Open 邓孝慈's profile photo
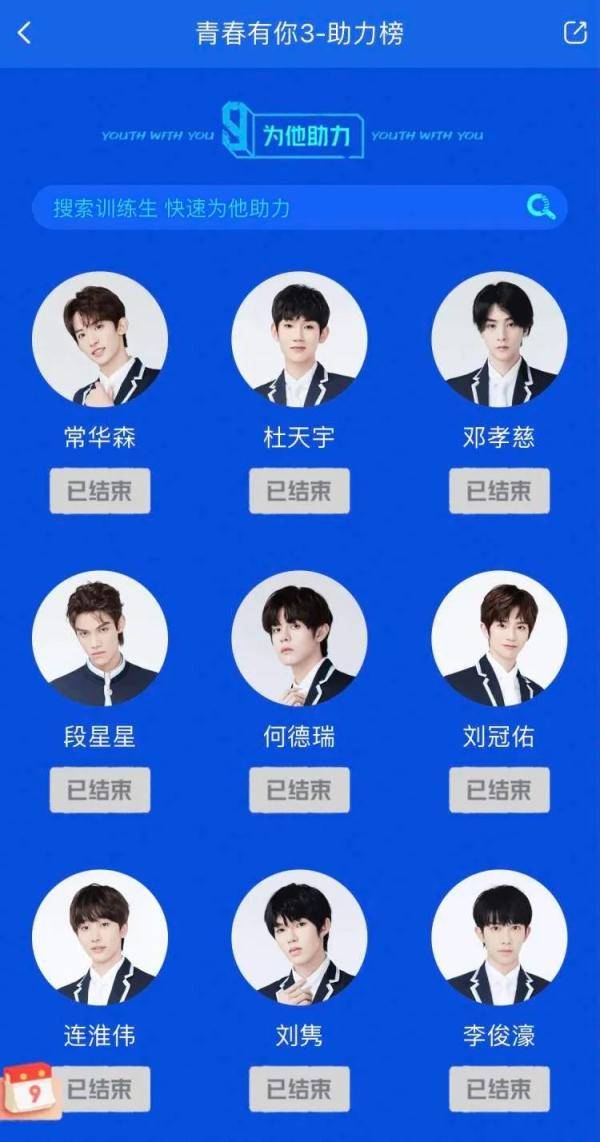The width and height of the screenshot is (600, 1142). (x=499, y=339)
